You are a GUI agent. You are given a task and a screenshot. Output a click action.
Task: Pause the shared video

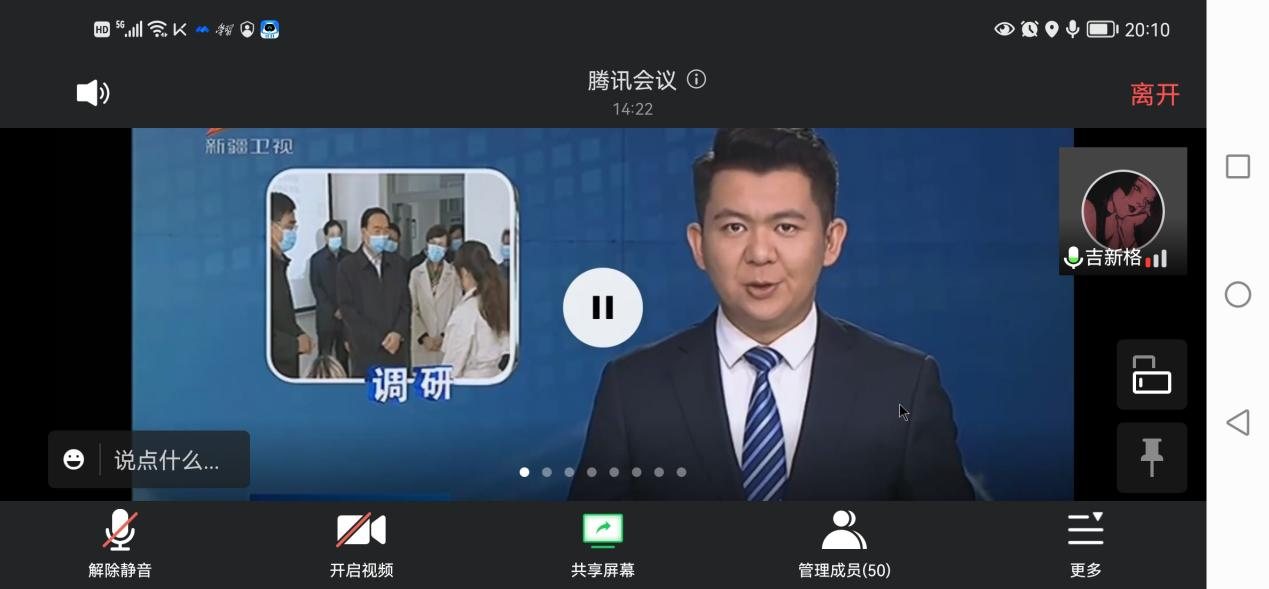pos(602,307)
